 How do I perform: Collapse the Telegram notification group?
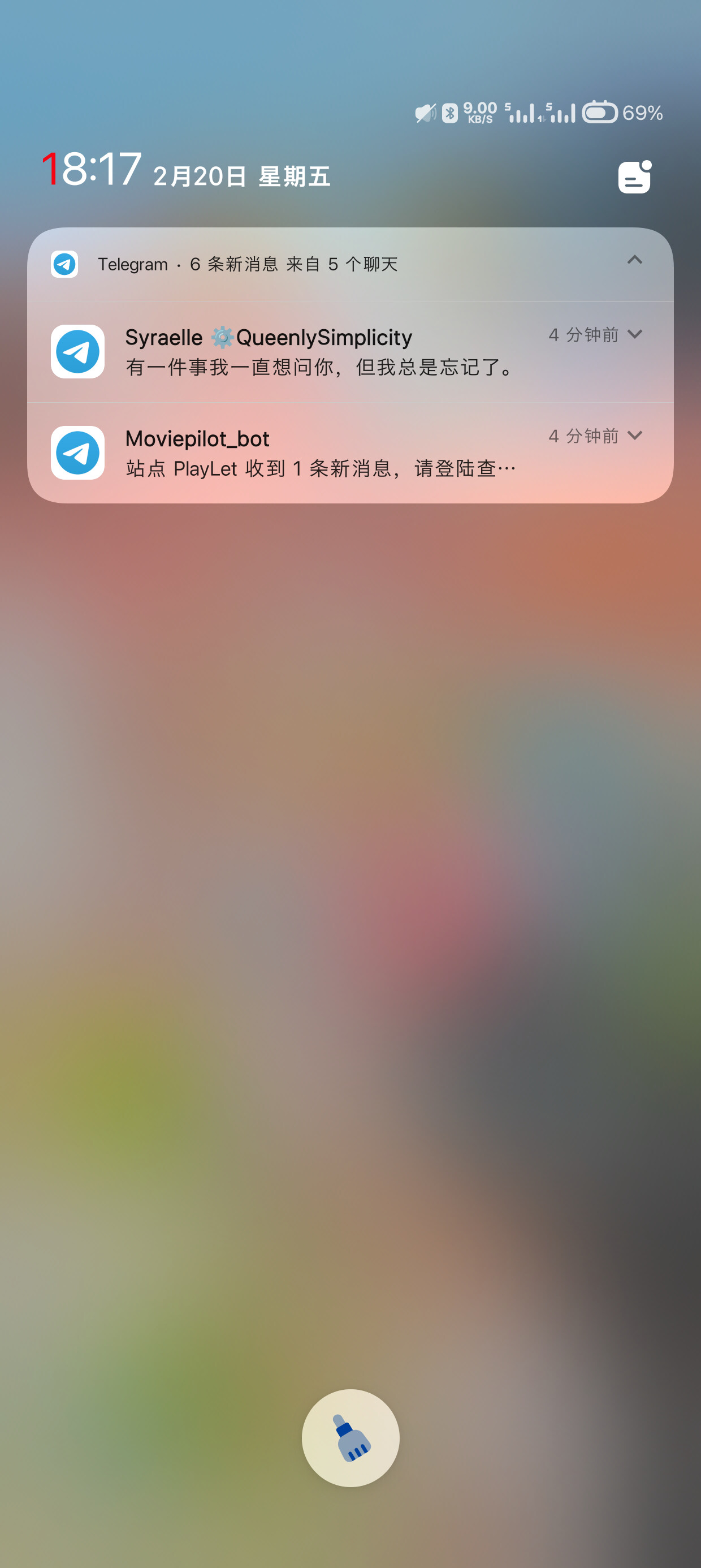[634, 261]
